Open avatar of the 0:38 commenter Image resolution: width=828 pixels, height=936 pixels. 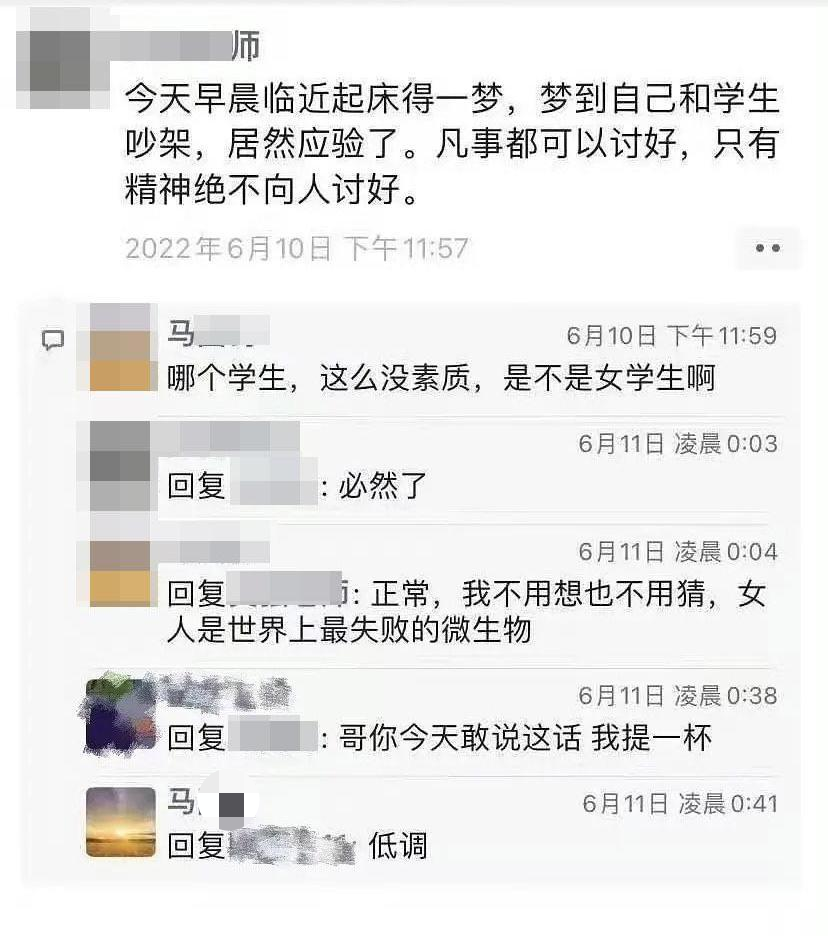click(x=121, y=714)
